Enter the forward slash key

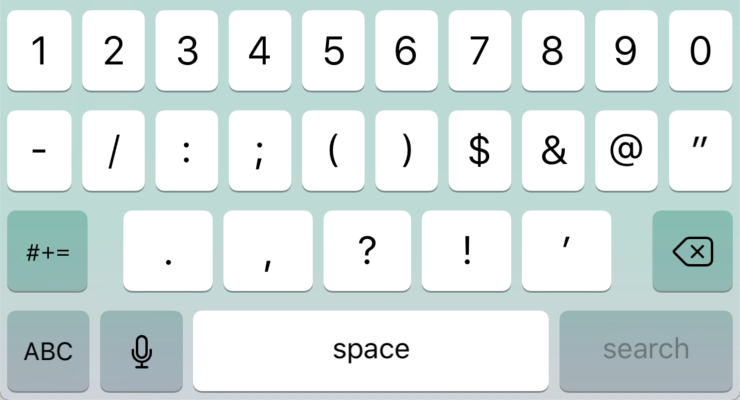113,151
